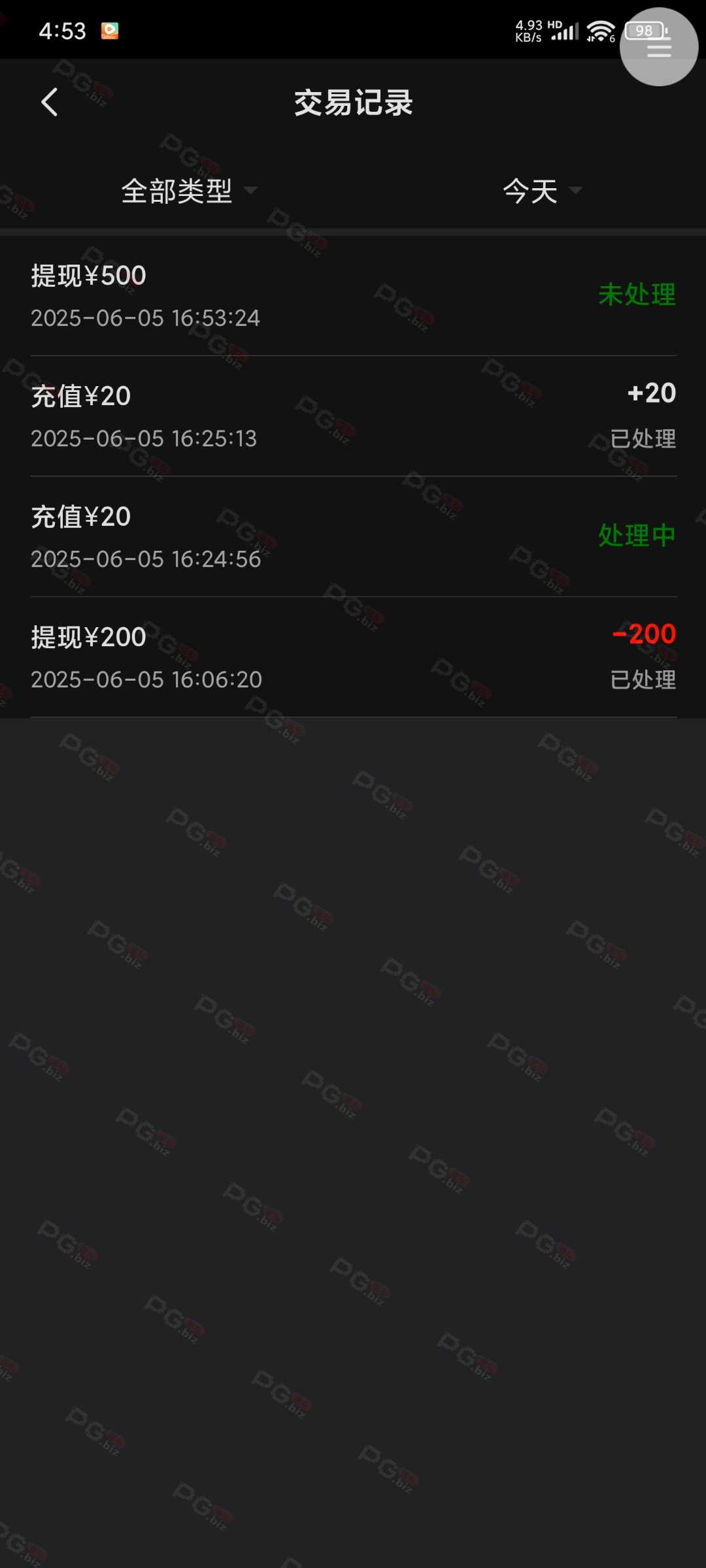
Task: Go back from 交易记录 page
Action: click(x=50, y=103)
